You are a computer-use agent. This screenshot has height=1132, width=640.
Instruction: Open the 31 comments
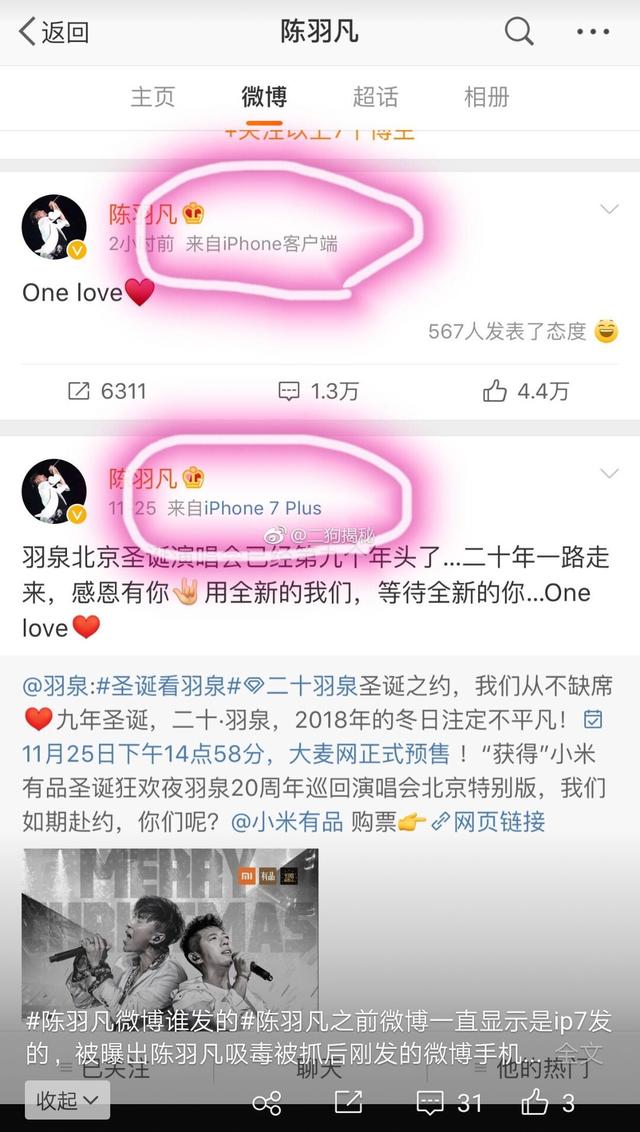tap(449, 1103)
